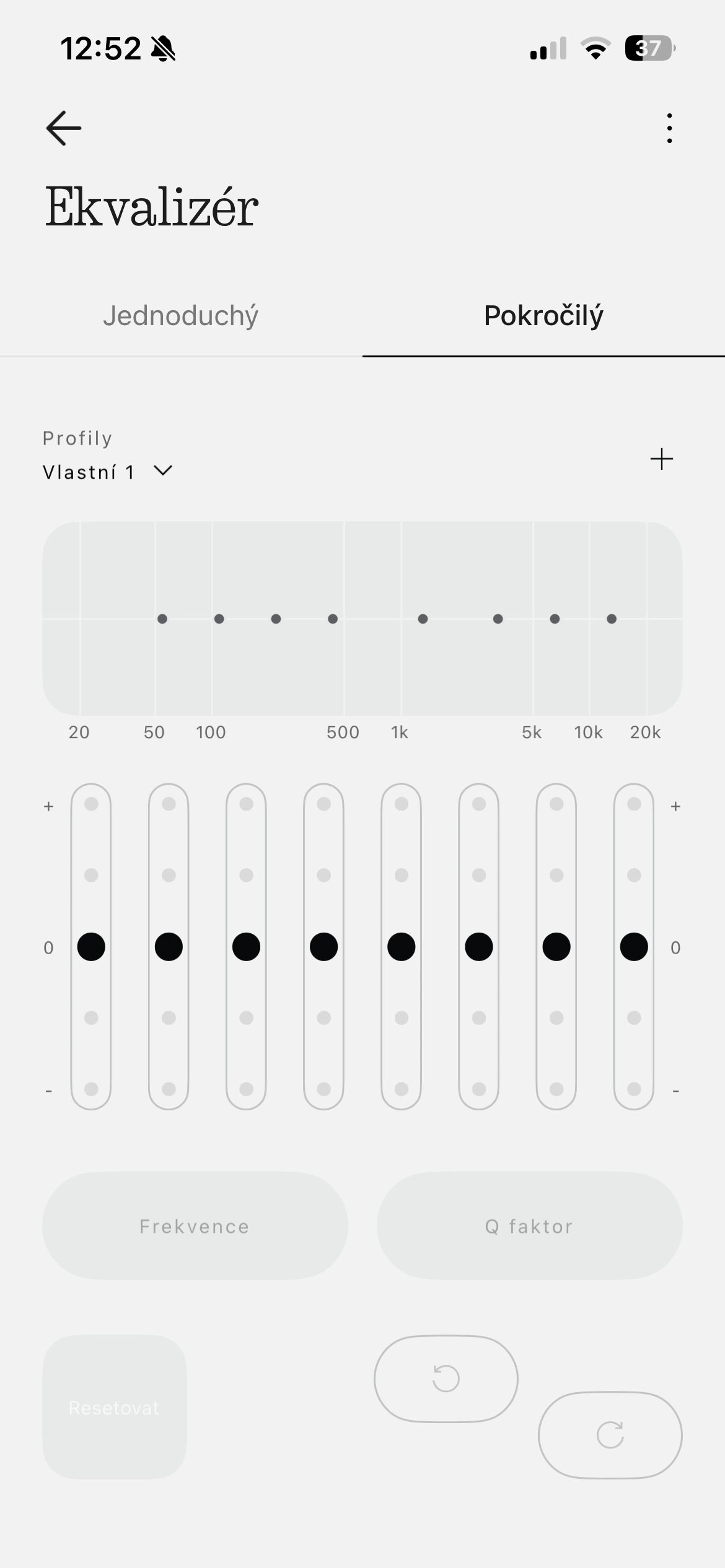725x1568 pixels.
Task: Expand the Vlastní 1 profile dropdown
Action: click(x=108, y=472)
